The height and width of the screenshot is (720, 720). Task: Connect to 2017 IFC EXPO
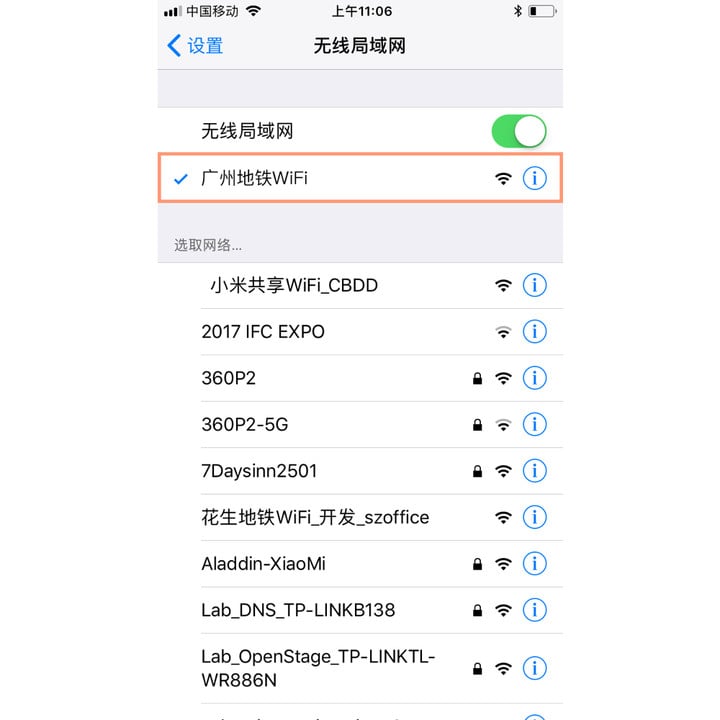coord(263,332)
